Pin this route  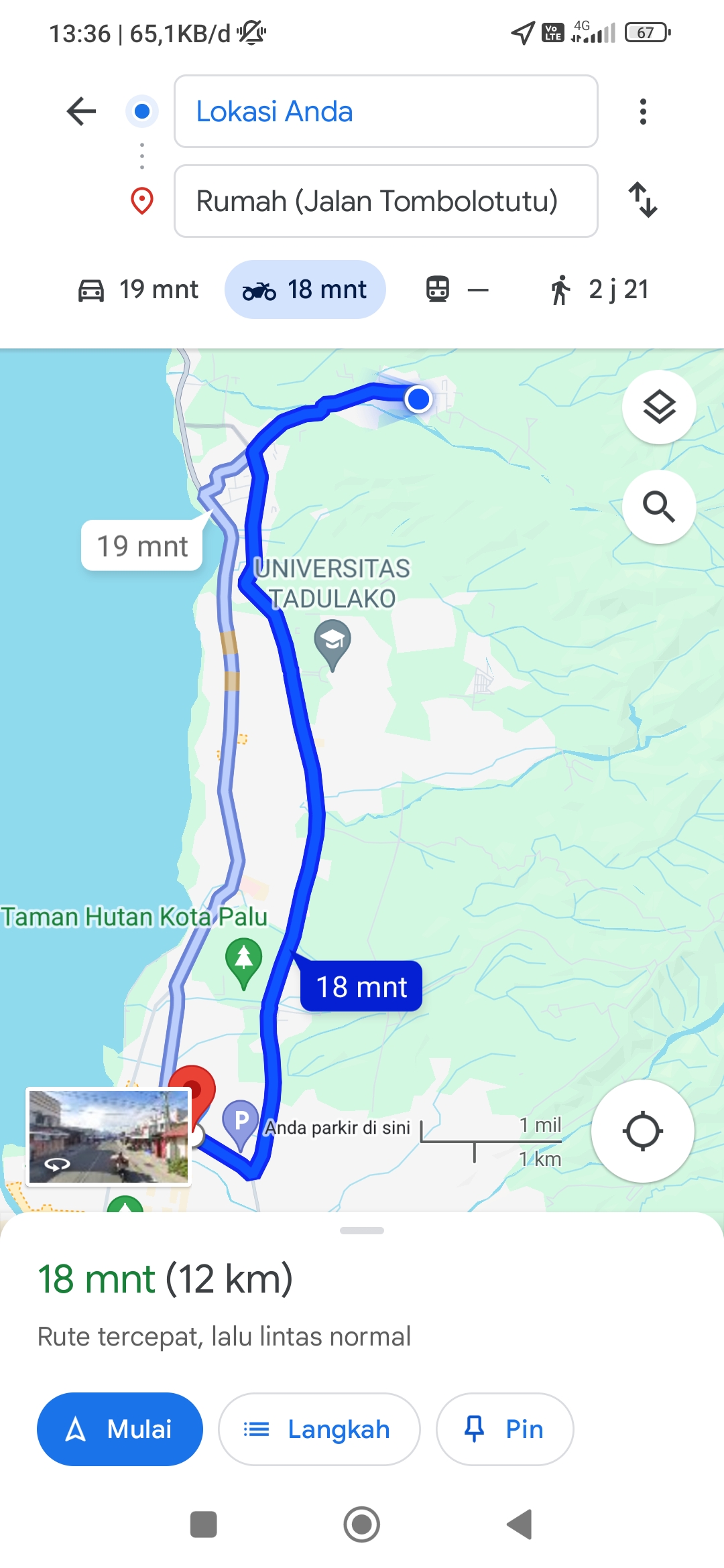point(505,1429)
